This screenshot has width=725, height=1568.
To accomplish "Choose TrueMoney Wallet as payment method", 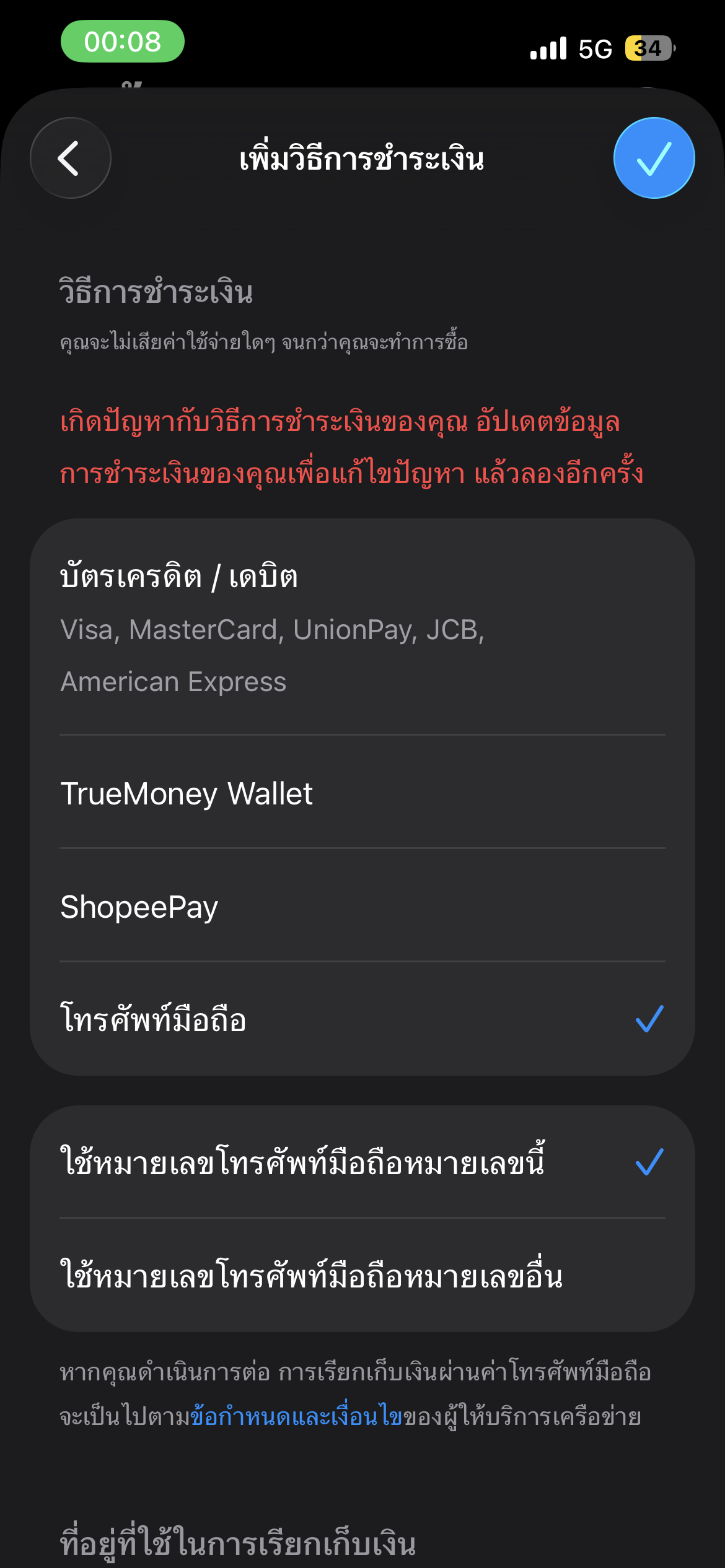I will click(362, 793).
